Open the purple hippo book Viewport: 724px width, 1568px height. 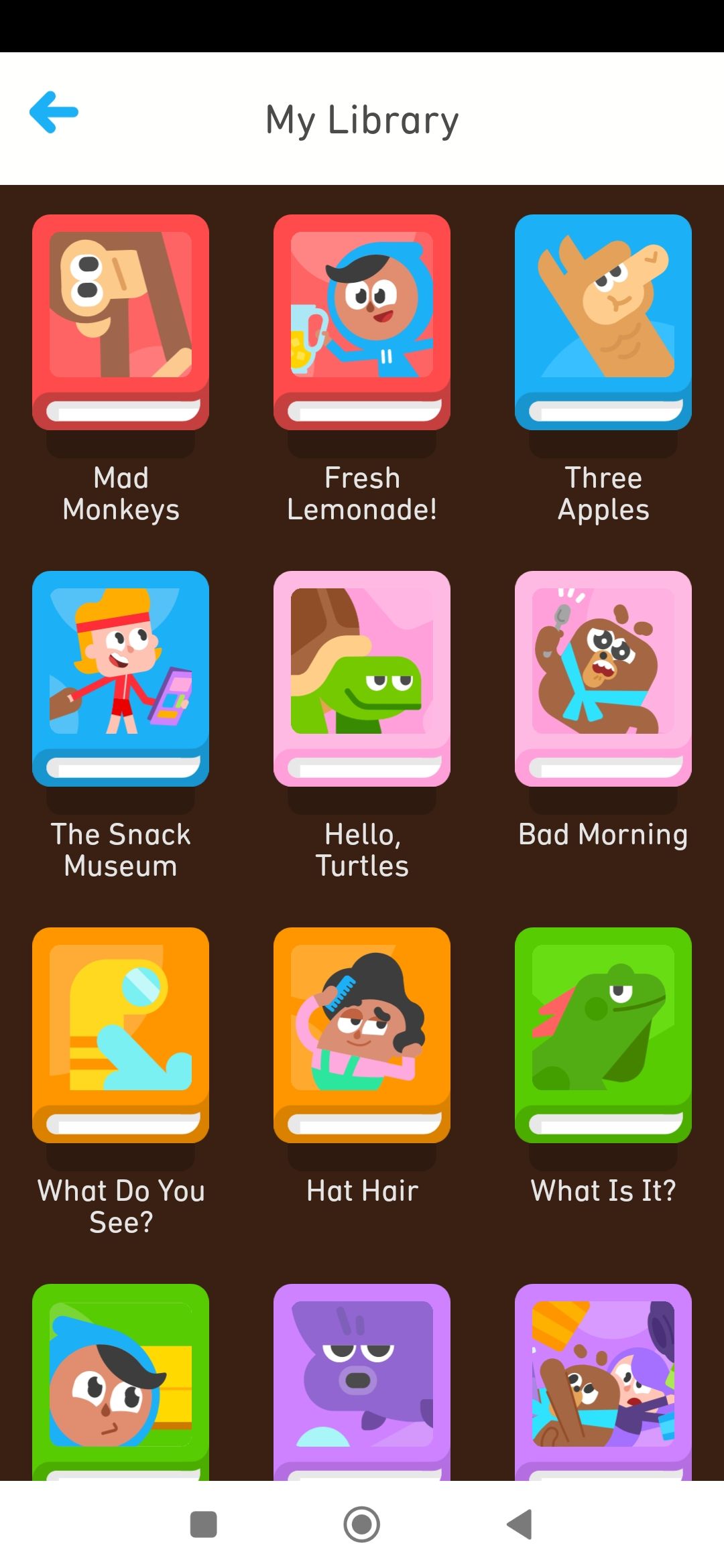tap(362, 1380)
